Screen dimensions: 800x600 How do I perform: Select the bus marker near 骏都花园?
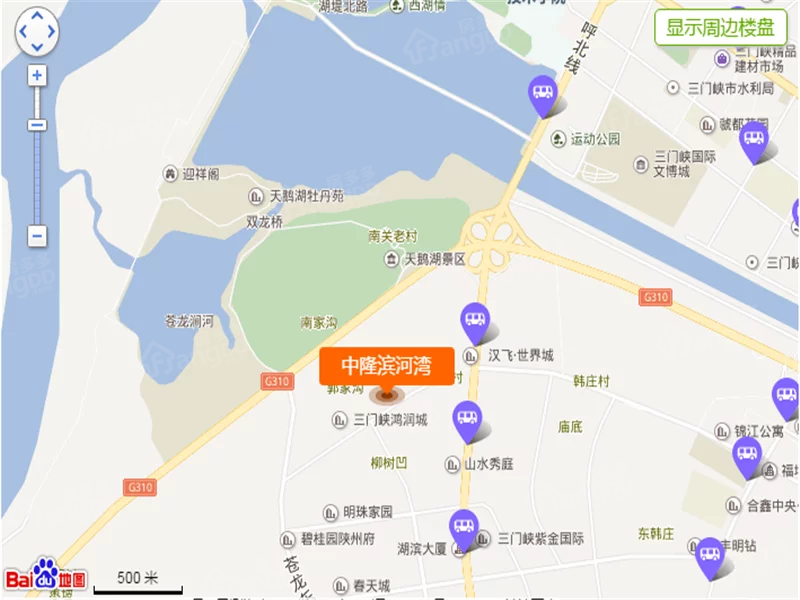[755, 140]
